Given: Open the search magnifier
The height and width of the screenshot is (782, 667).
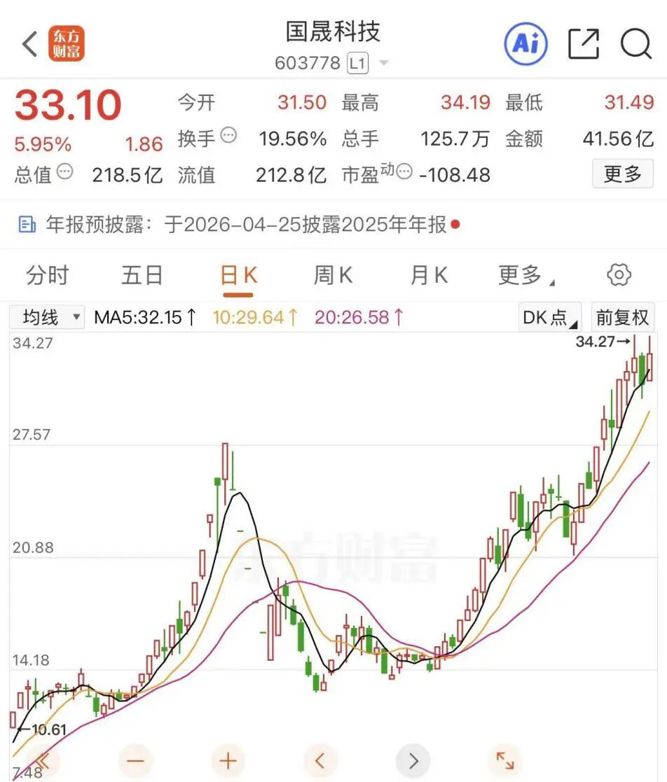Looking at the screenshot, I should pyautogui.click(x=636, y=43).
